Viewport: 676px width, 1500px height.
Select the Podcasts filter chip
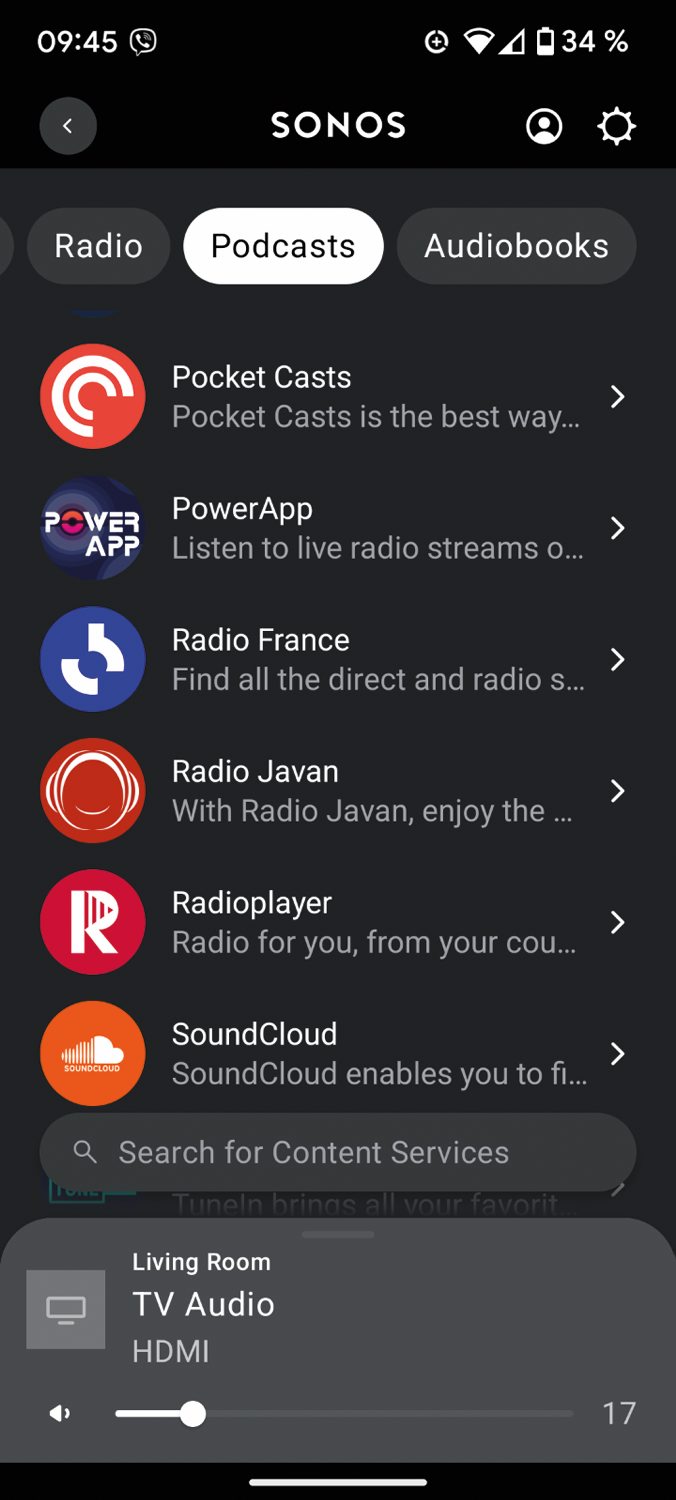point(283,246)
